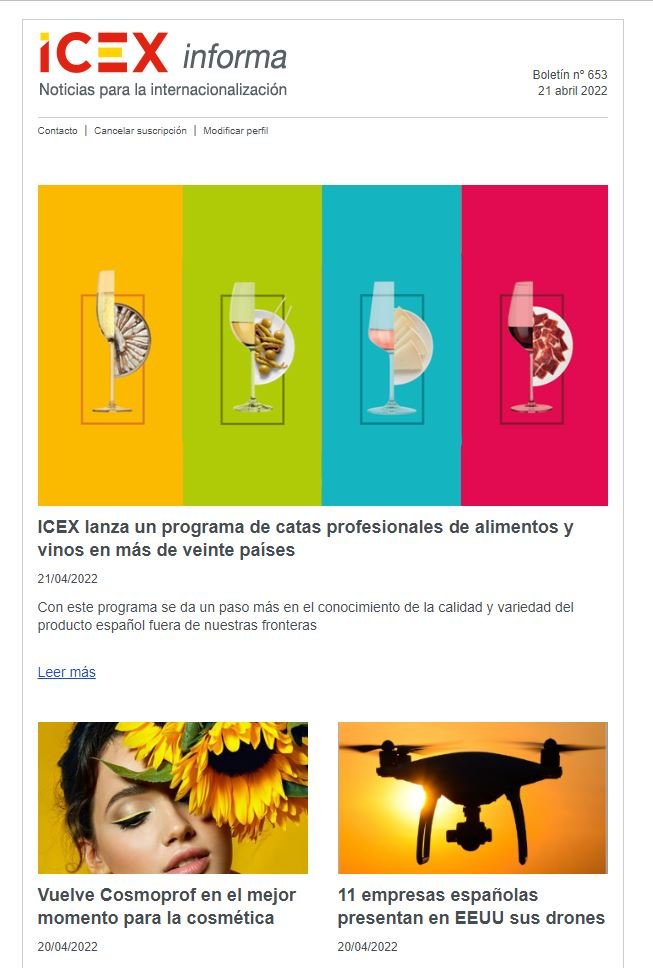The height and width of the screenshot is (968, 653).
Task: View the Cosmoprof sunflower article image
Action: [173, 798]
